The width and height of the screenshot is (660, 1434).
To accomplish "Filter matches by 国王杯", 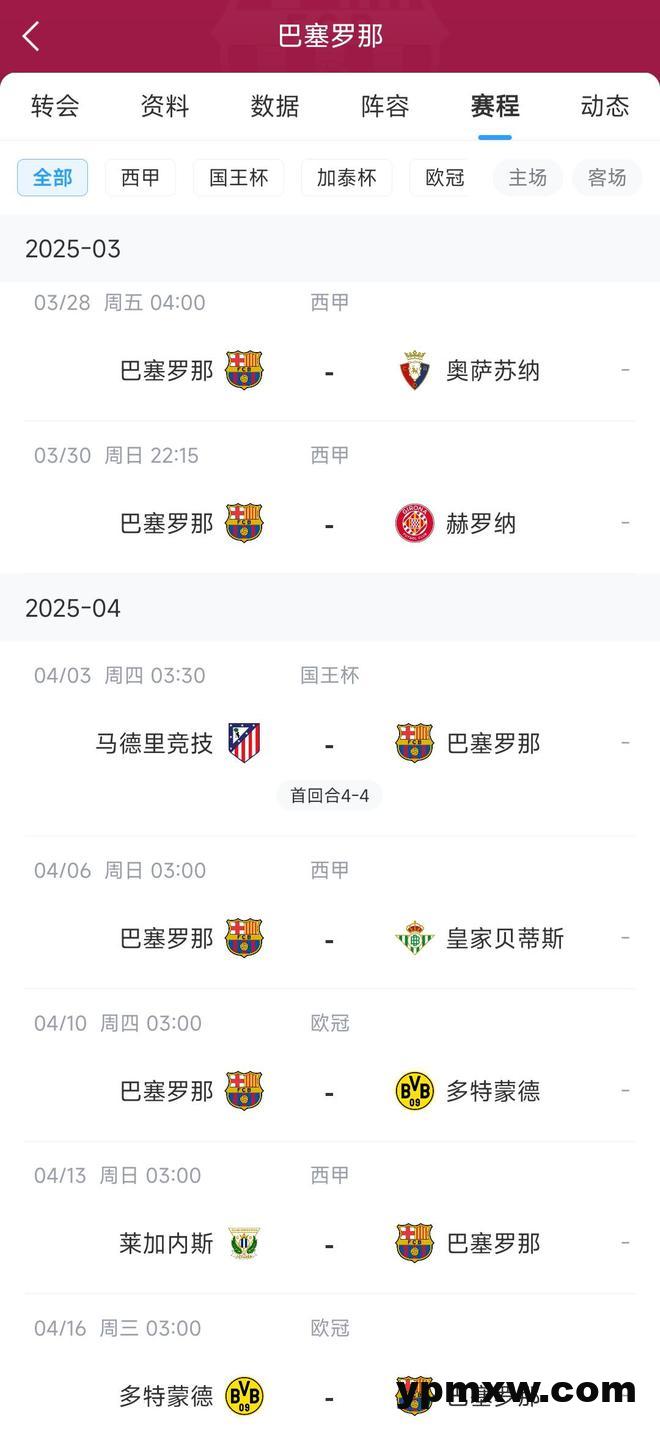I will 238,178.
